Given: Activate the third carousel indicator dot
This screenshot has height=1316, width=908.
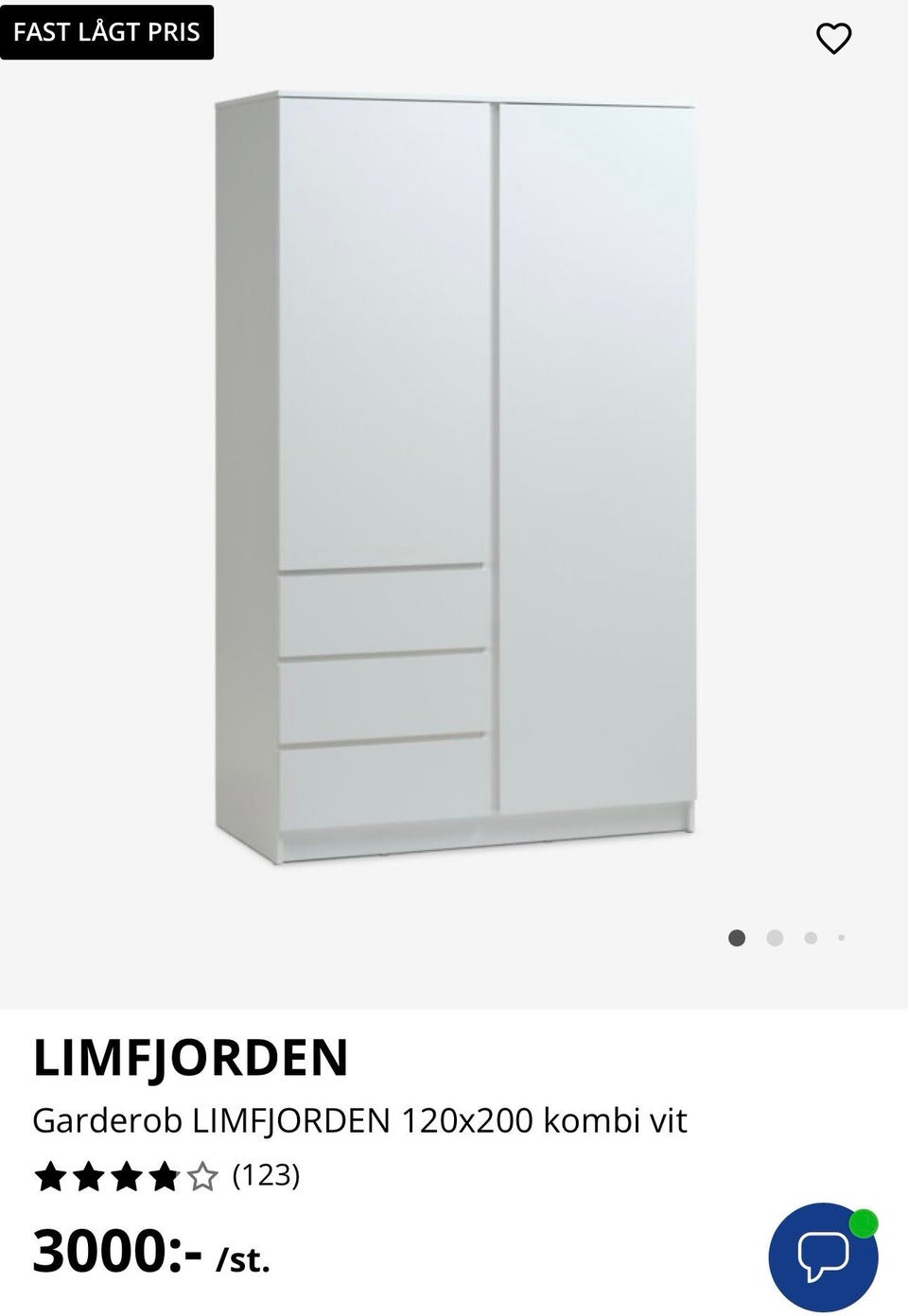Looking at the screenshot, I should coord(810,939).
